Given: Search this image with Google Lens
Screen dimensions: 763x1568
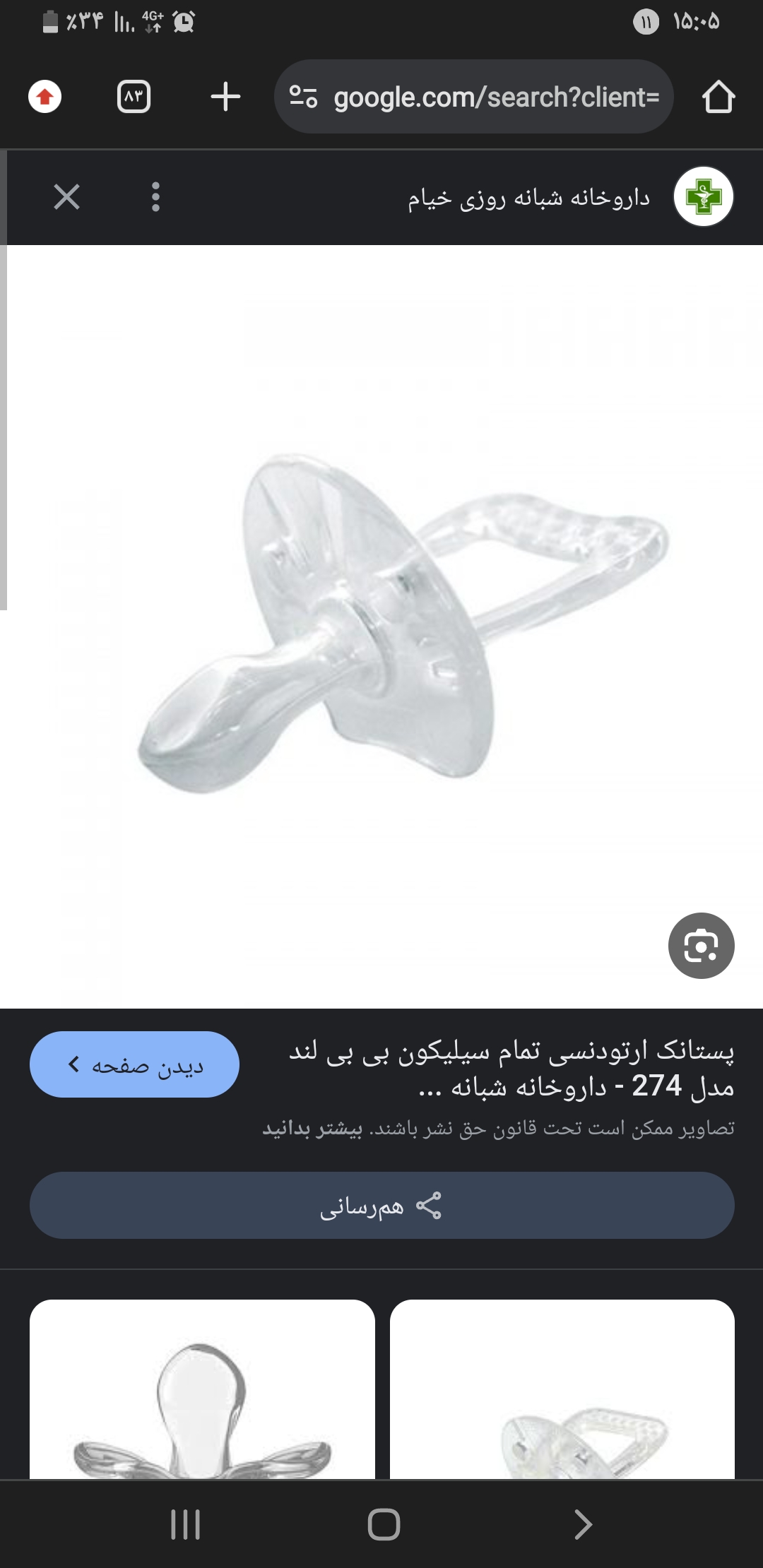Looking at the screenshot, I should [x=701, y=946].
